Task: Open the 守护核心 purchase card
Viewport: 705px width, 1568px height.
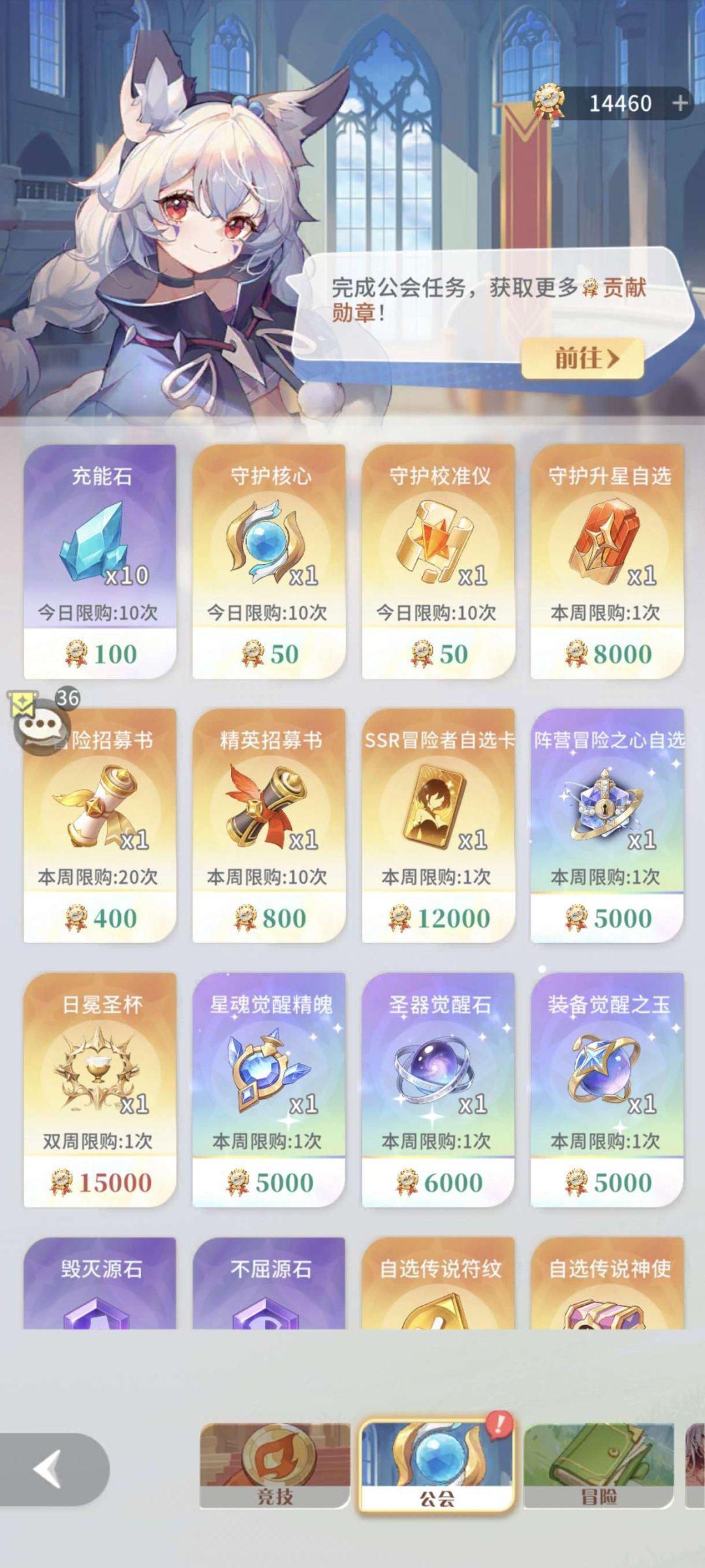Action: [271, 558]
